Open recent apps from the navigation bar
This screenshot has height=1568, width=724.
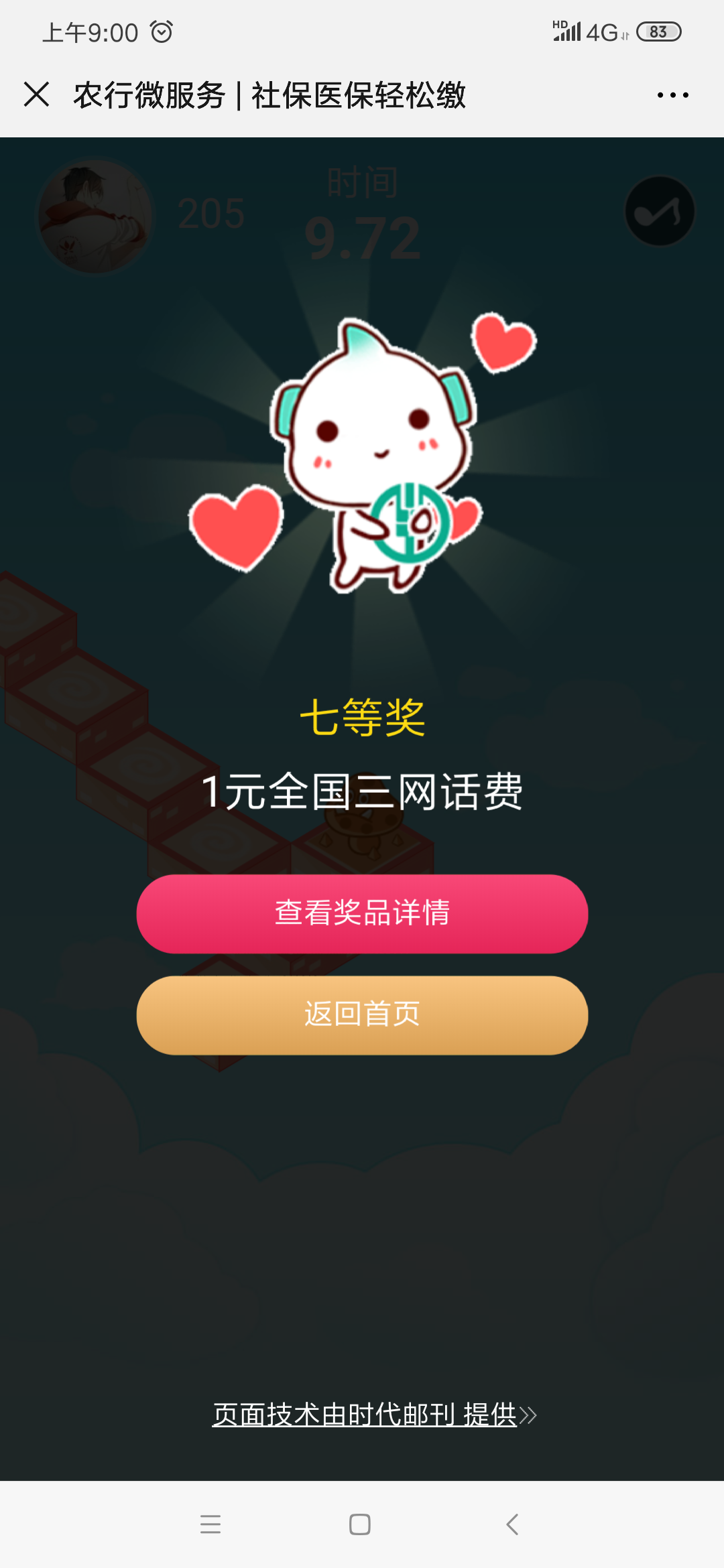click(x=210, y=1524)
